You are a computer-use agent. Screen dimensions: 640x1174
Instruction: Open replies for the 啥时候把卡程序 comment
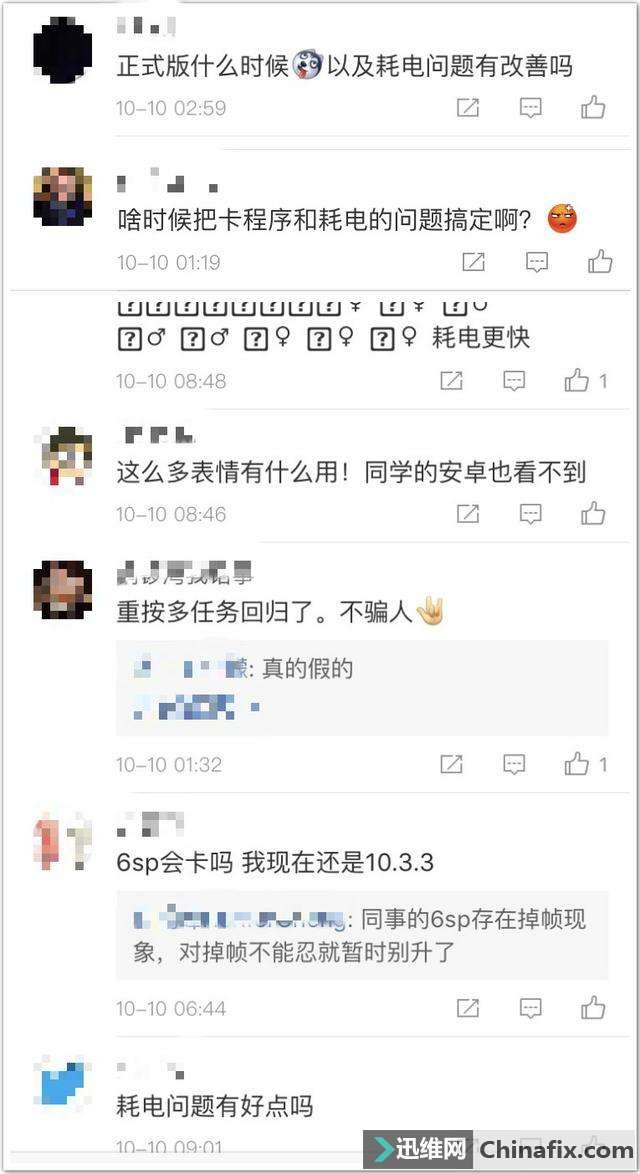pyautogui.click(x=537, y=262)
